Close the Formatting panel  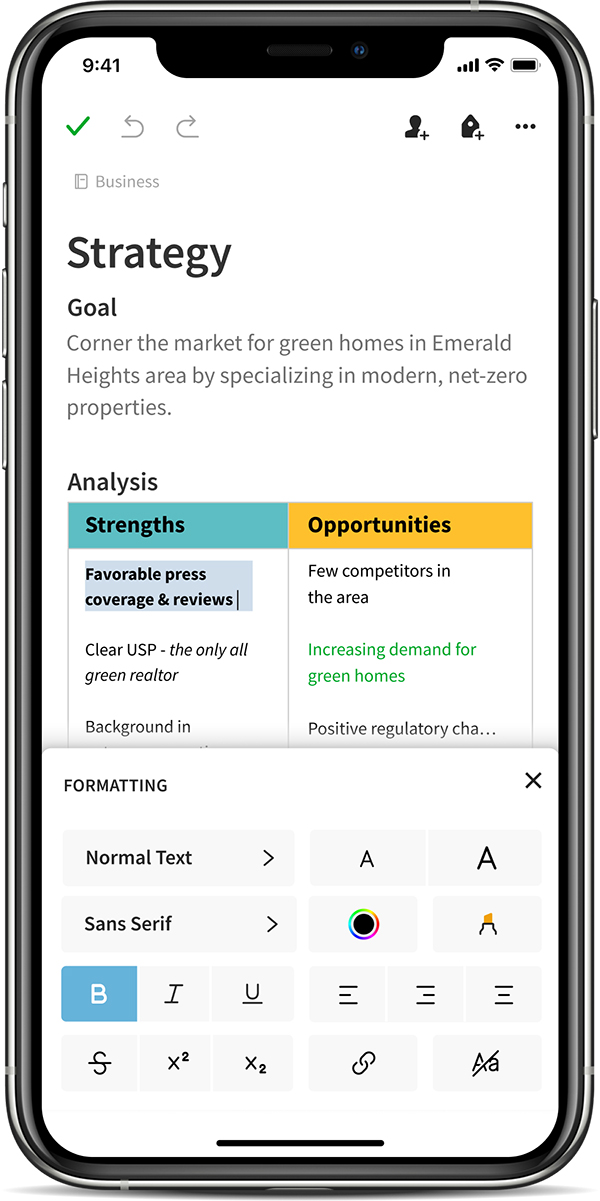pos(533,781)
